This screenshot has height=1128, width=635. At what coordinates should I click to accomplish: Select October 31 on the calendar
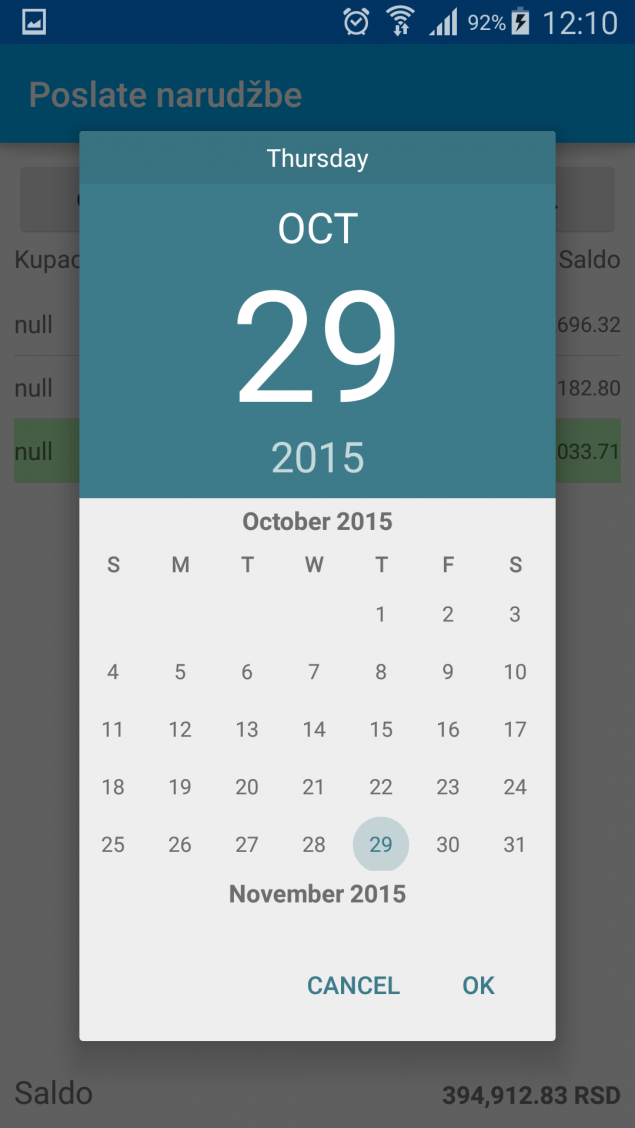tap(515, 845)
